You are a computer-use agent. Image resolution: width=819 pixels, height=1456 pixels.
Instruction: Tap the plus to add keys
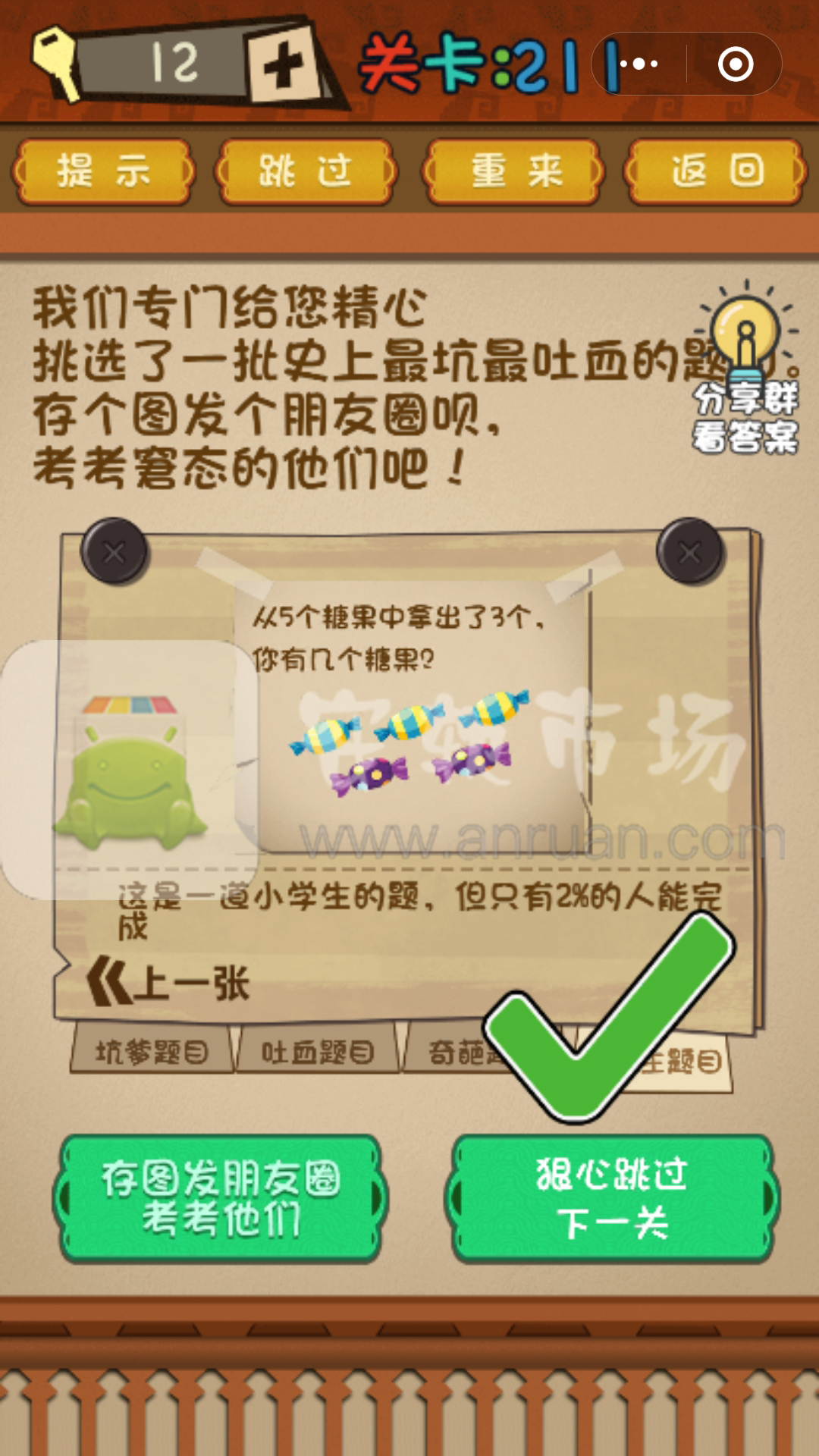(284, 67)
